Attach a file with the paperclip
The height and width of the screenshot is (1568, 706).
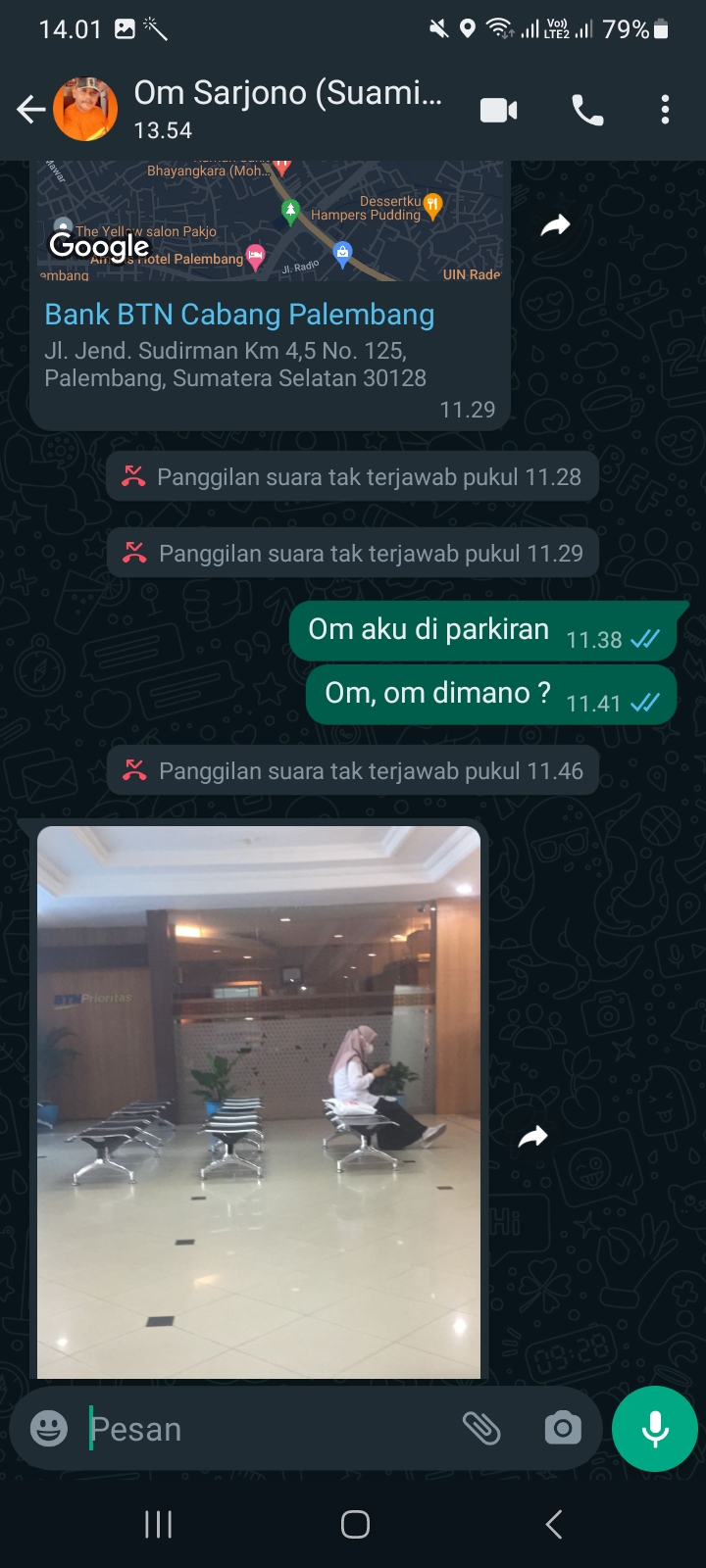point(481,1429)
